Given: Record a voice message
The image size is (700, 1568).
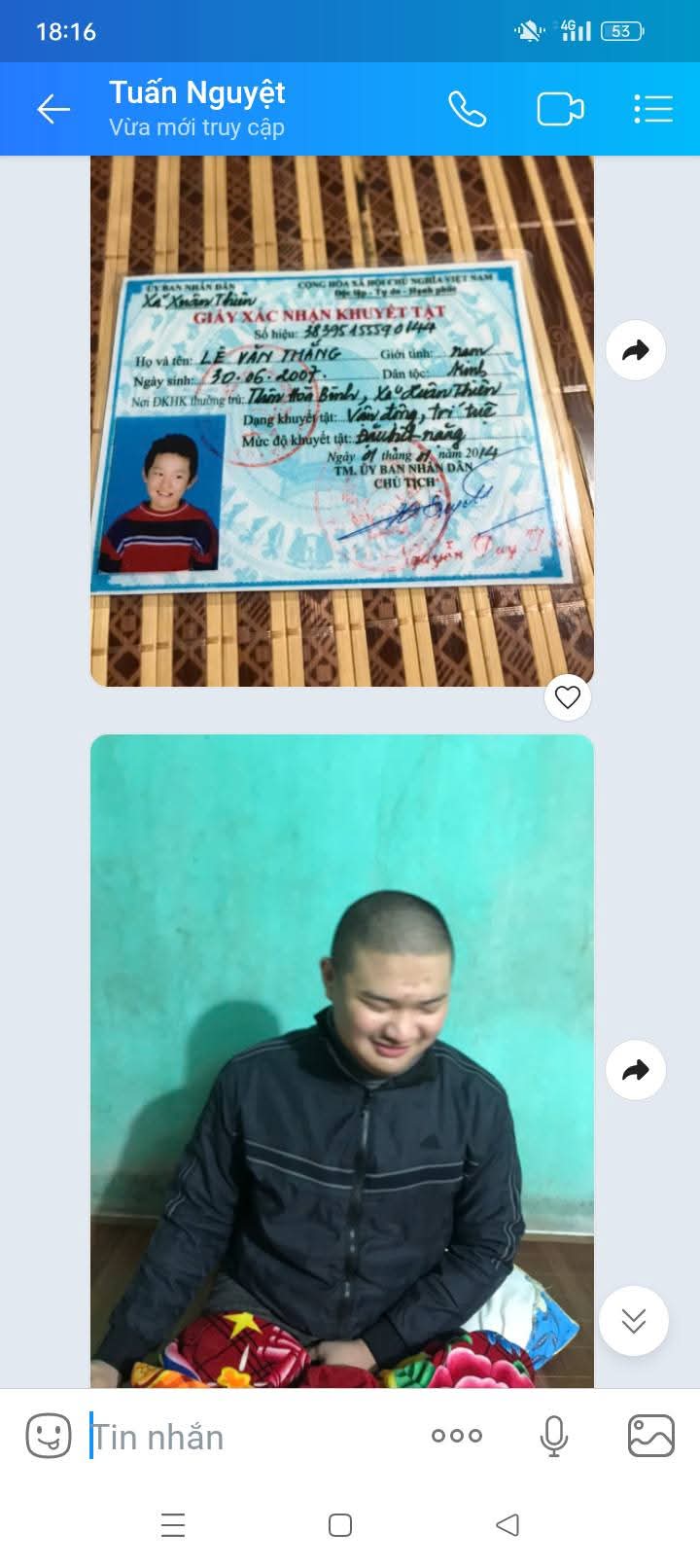Looking at the screenshot, I should click(554, 1436).
